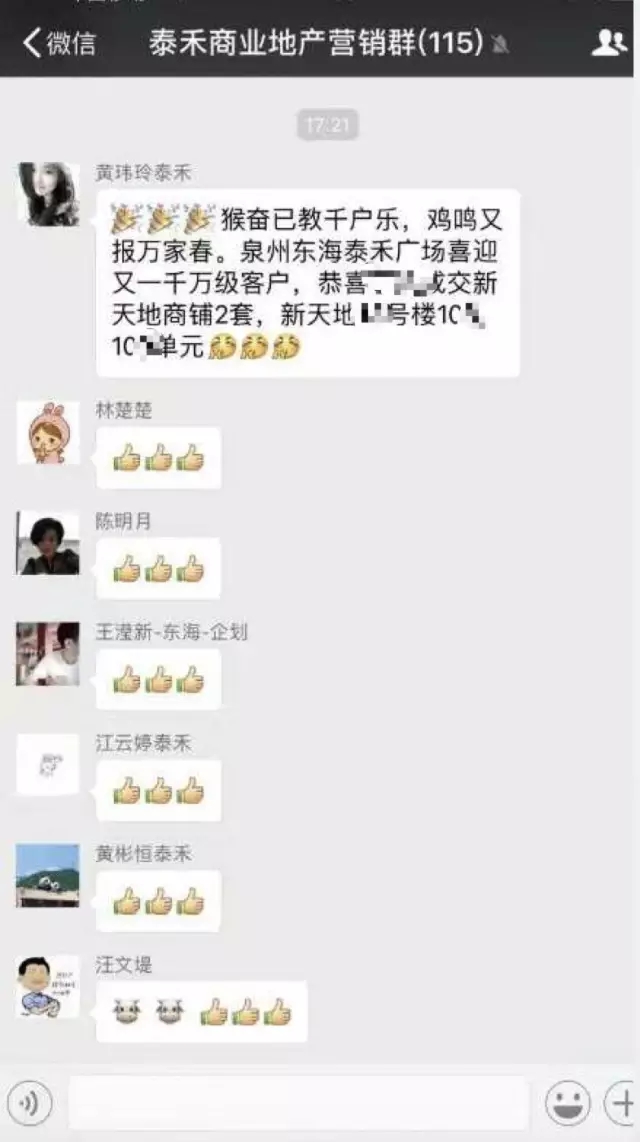Open the emoji sticker panel
This screenshot has height=1142, width=640.
(x=567, y=1103)
